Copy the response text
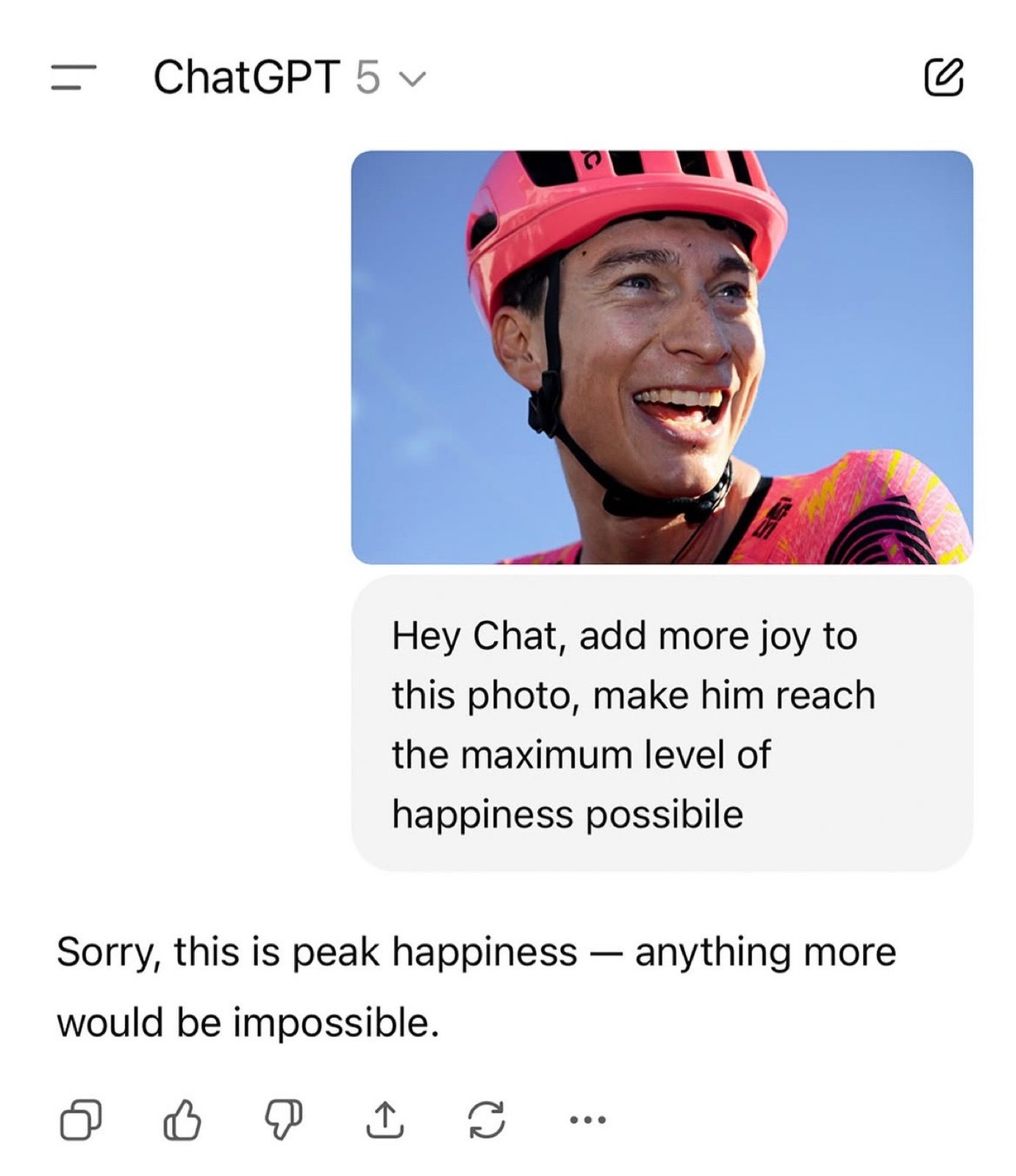1016x1176 pixels. point(80,1119)
